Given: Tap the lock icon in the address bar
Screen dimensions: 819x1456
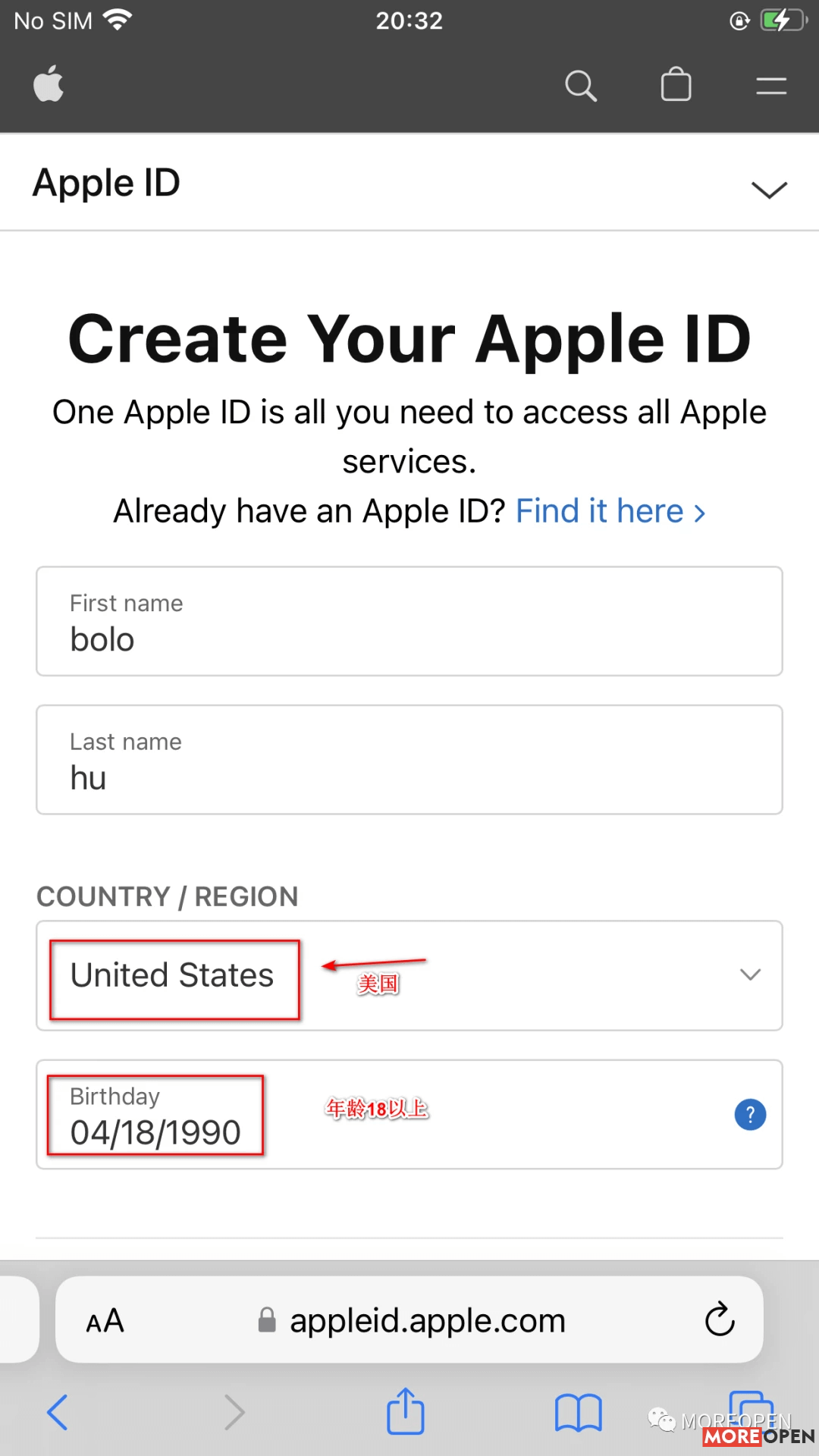Looking at the screenshot, I should (267, 1319).
